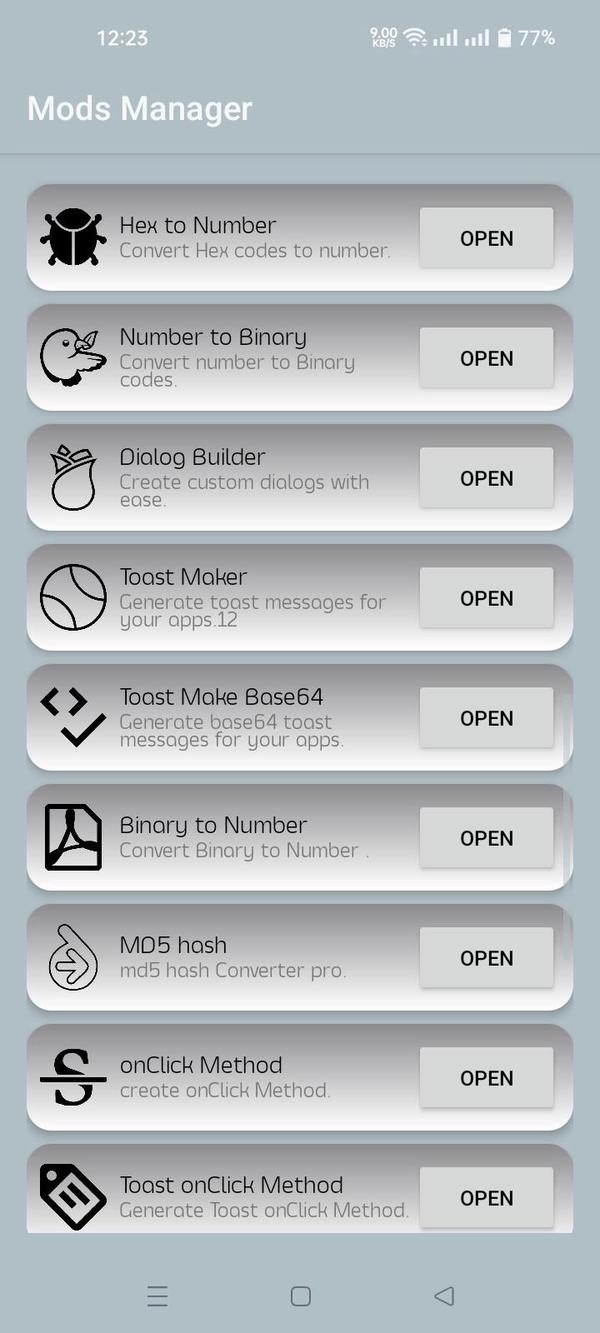Tap OPEN next to Toast Make Base64
The width and height of the screenshot is (600, 1333).
click(x=486, y=718)
